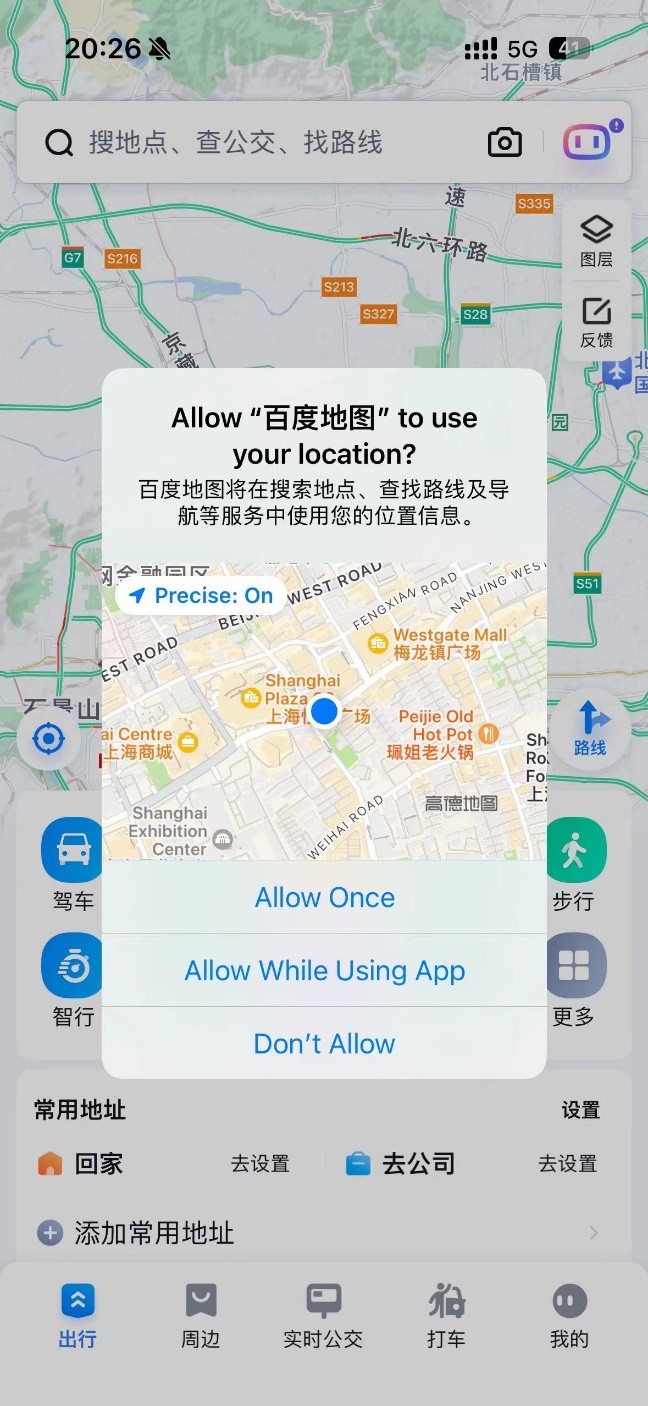Tap Allow Once in location dialog
Screen dimensions: 648x1406
324,897
